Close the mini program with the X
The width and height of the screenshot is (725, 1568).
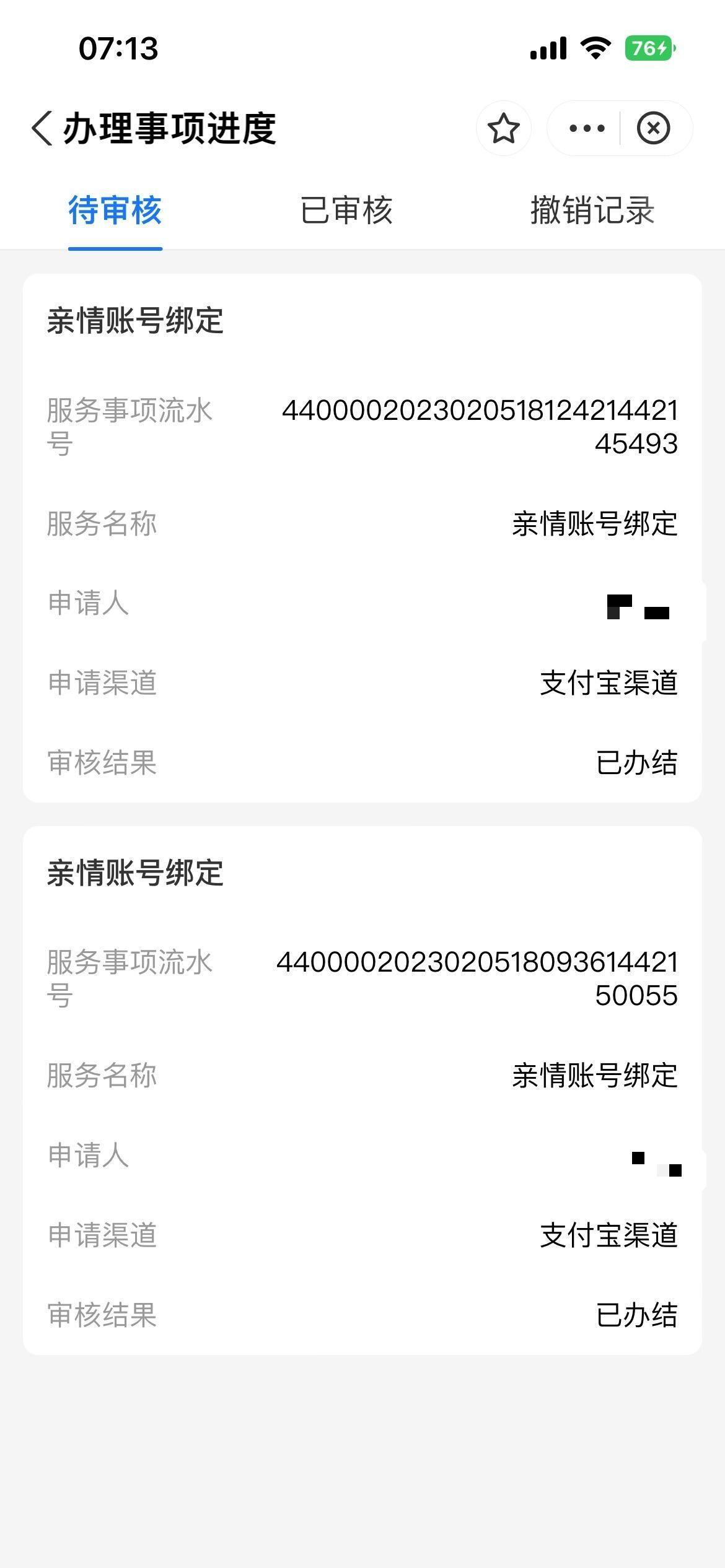pos(653,128)
